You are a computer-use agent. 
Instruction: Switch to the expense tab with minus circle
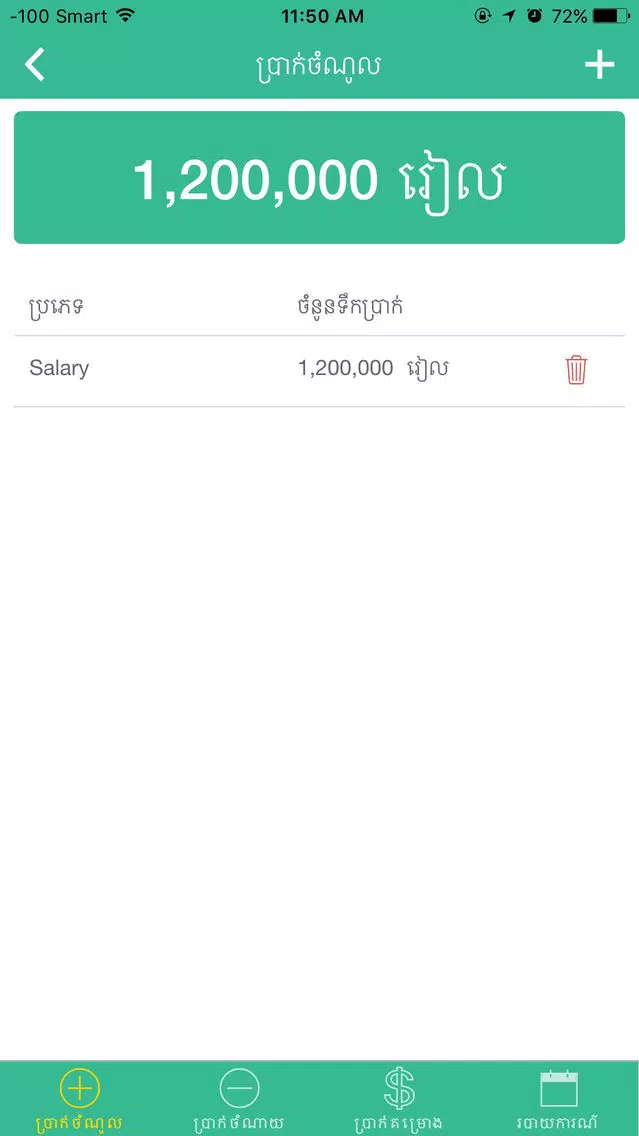tap(239, 1099)
